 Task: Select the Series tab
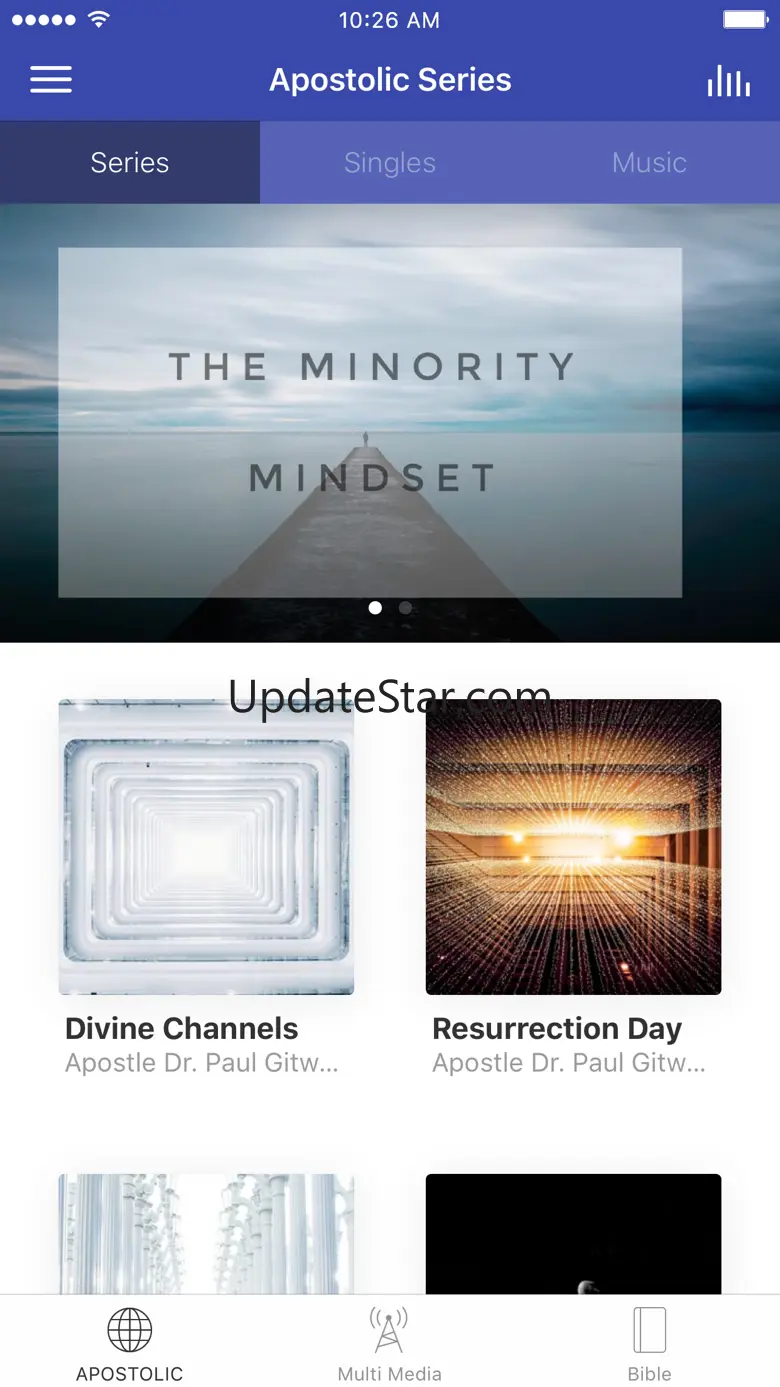(130, 163)
